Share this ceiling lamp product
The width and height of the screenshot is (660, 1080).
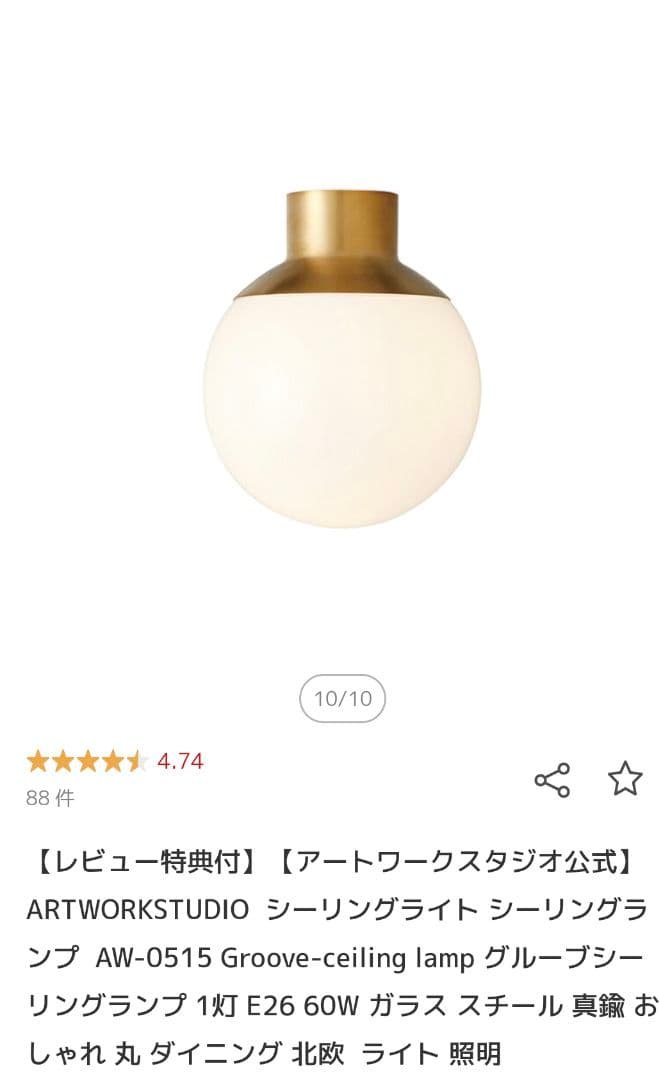(x=552, y=780)
